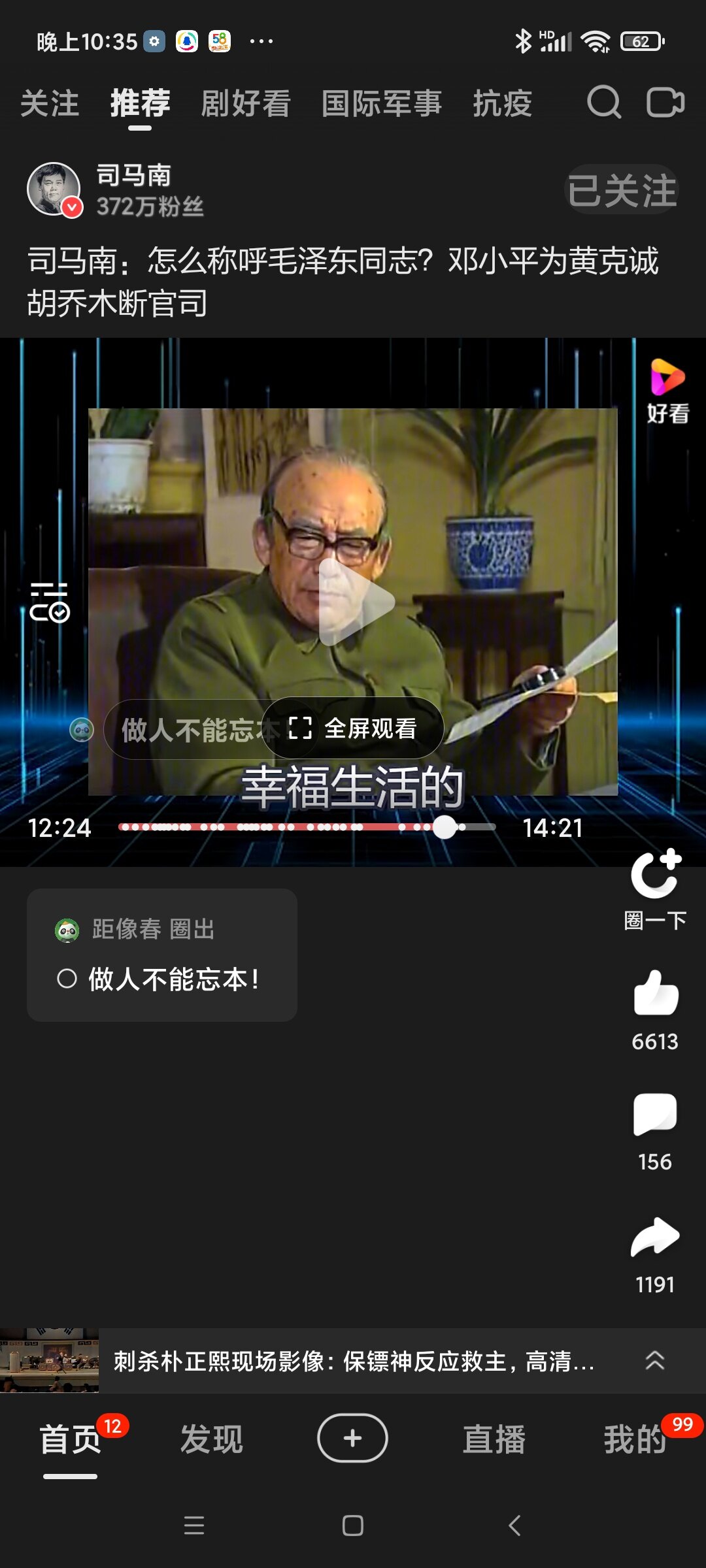Tap the 已关注 follow button
The image size is (706, 1568).
point(622,190)
